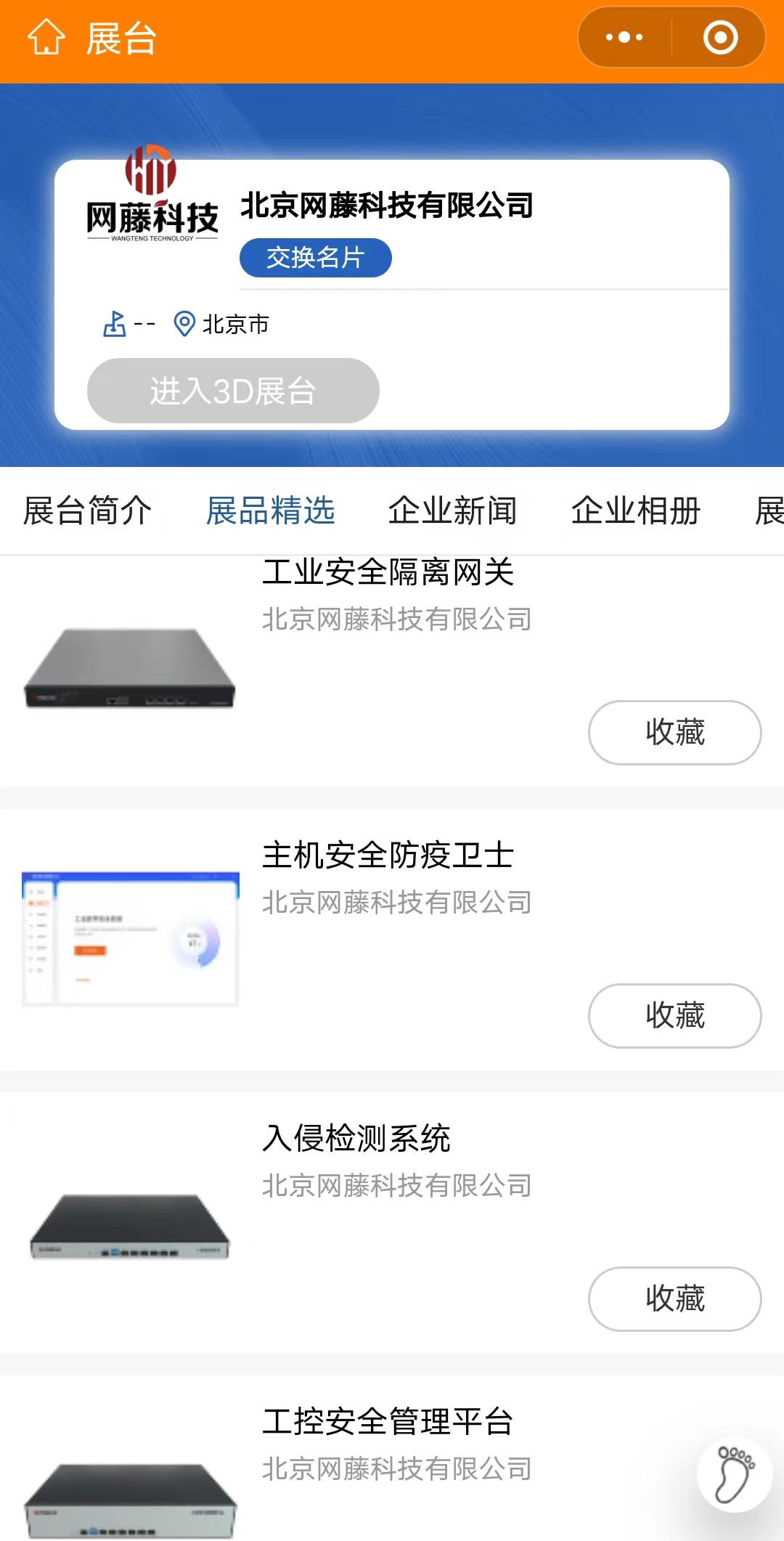Open the 工控安全管理平台 product

pos(388,1422)
